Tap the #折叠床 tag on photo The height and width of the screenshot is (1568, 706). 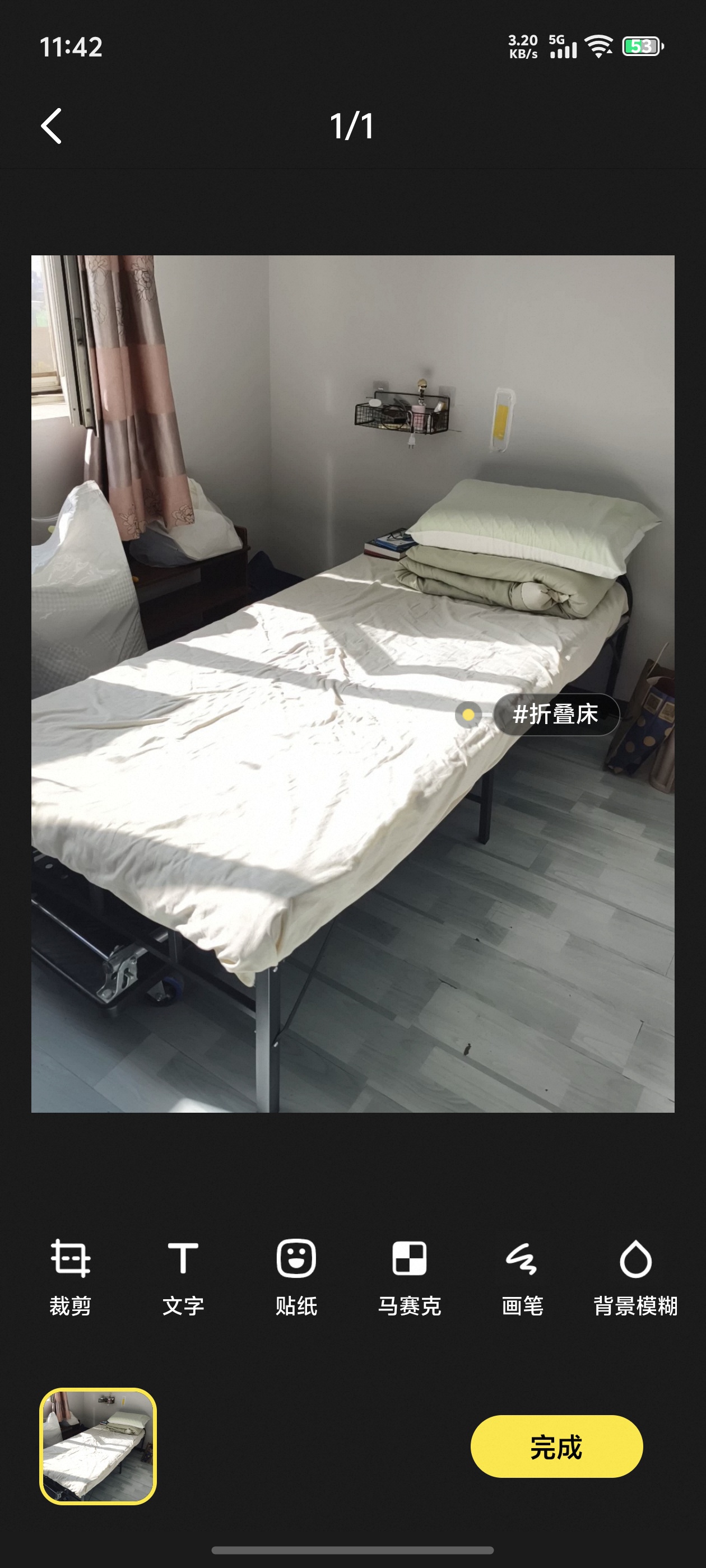[555, 714]
